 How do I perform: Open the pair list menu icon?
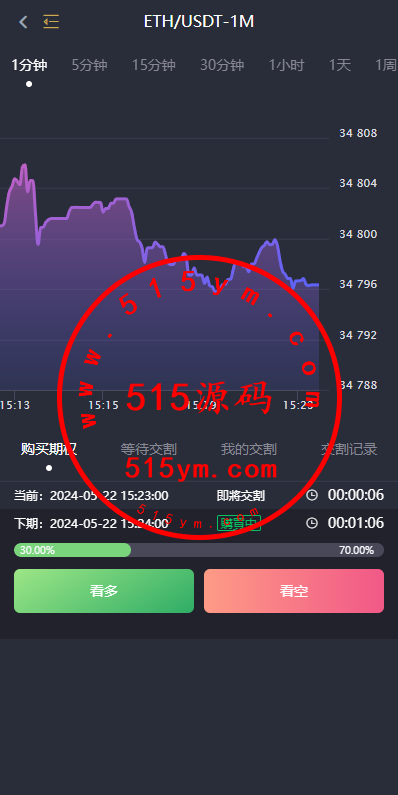click(x=51, y=22)
